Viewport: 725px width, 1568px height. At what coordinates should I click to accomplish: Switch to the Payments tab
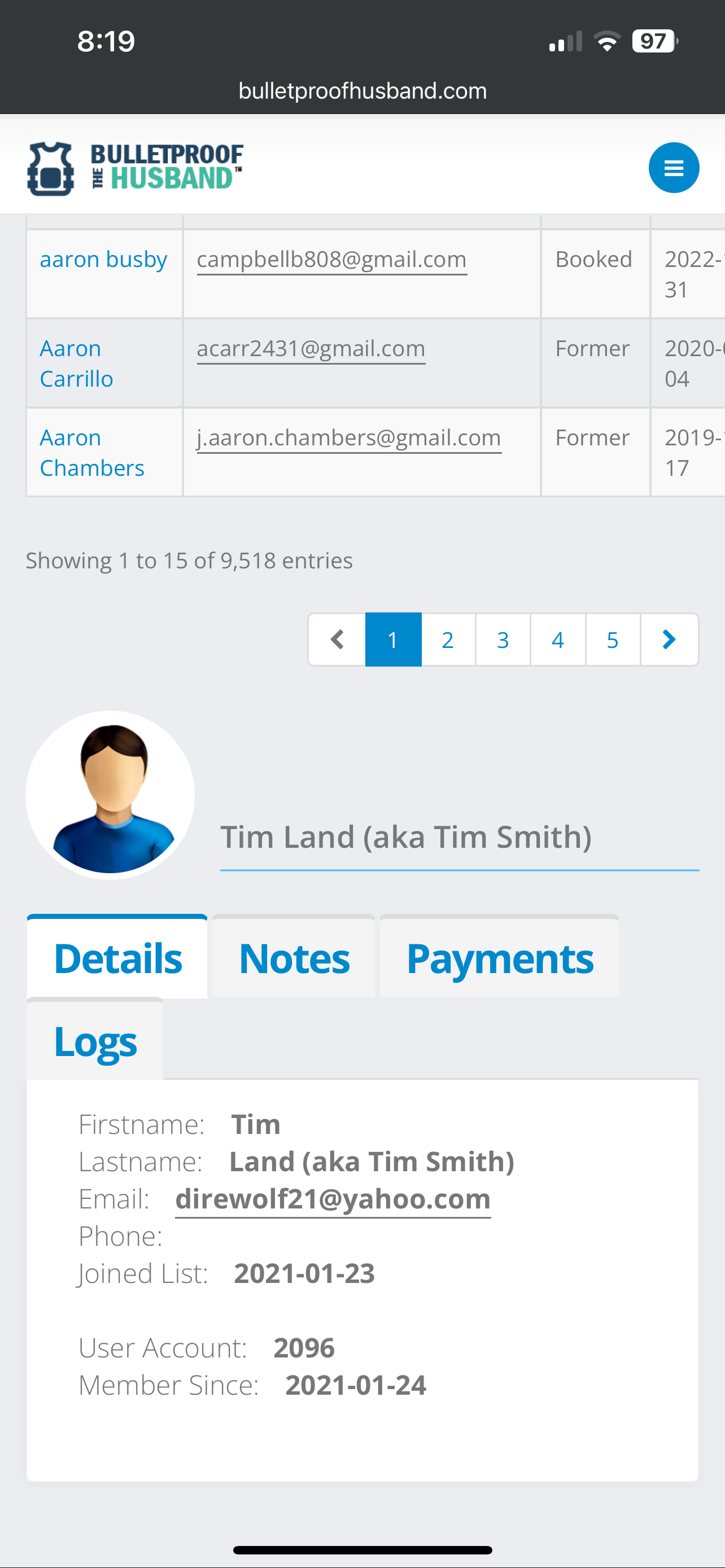tap(500, 958)
